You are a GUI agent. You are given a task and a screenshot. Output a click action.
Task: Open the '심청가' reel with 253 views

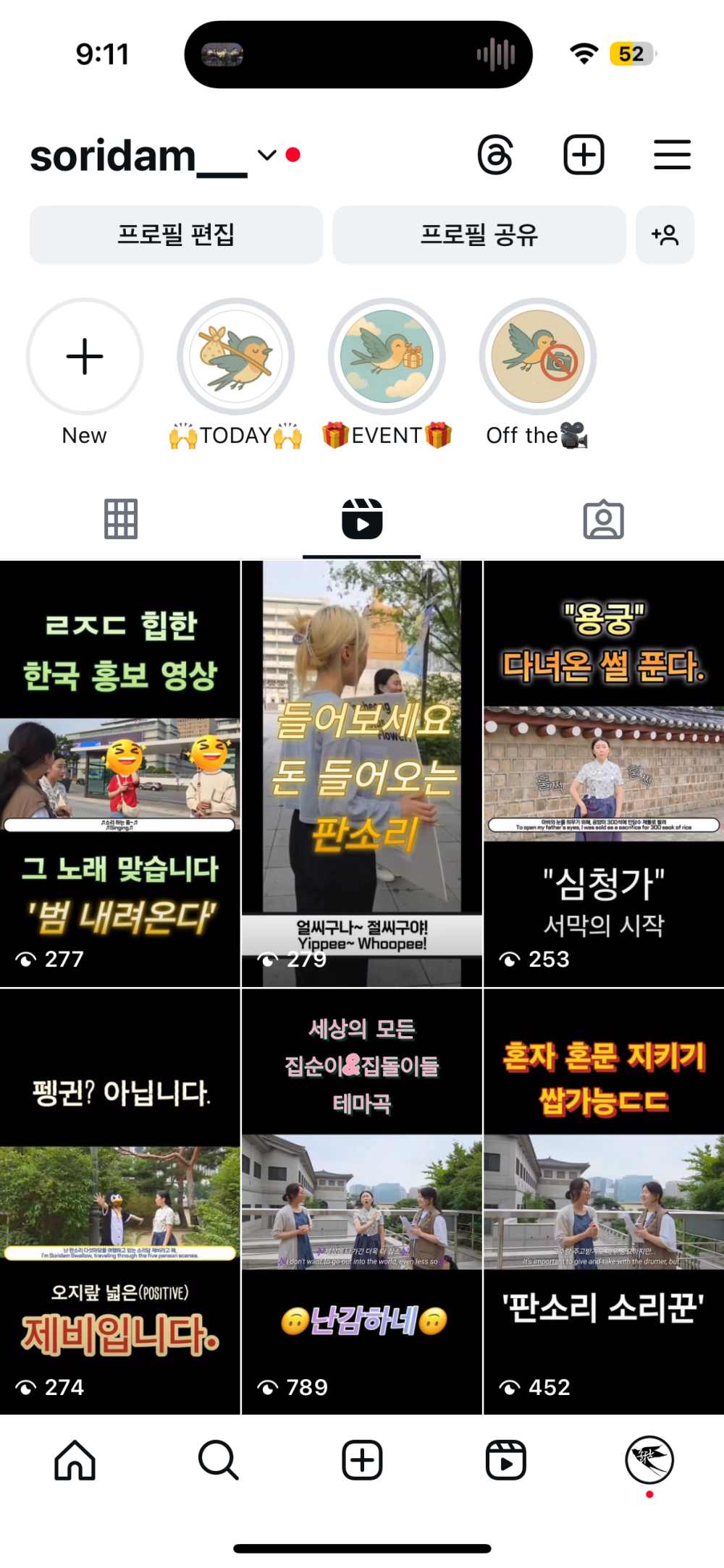603,774
